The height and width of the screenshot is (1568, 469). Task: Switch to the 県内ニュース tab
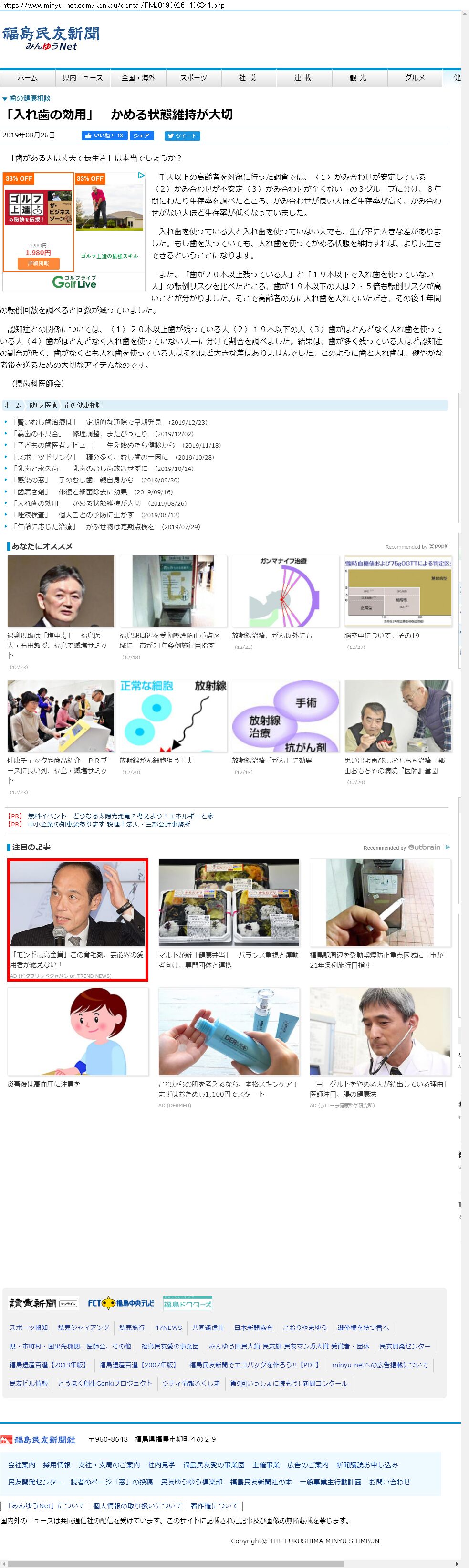(x=83, y=78)
